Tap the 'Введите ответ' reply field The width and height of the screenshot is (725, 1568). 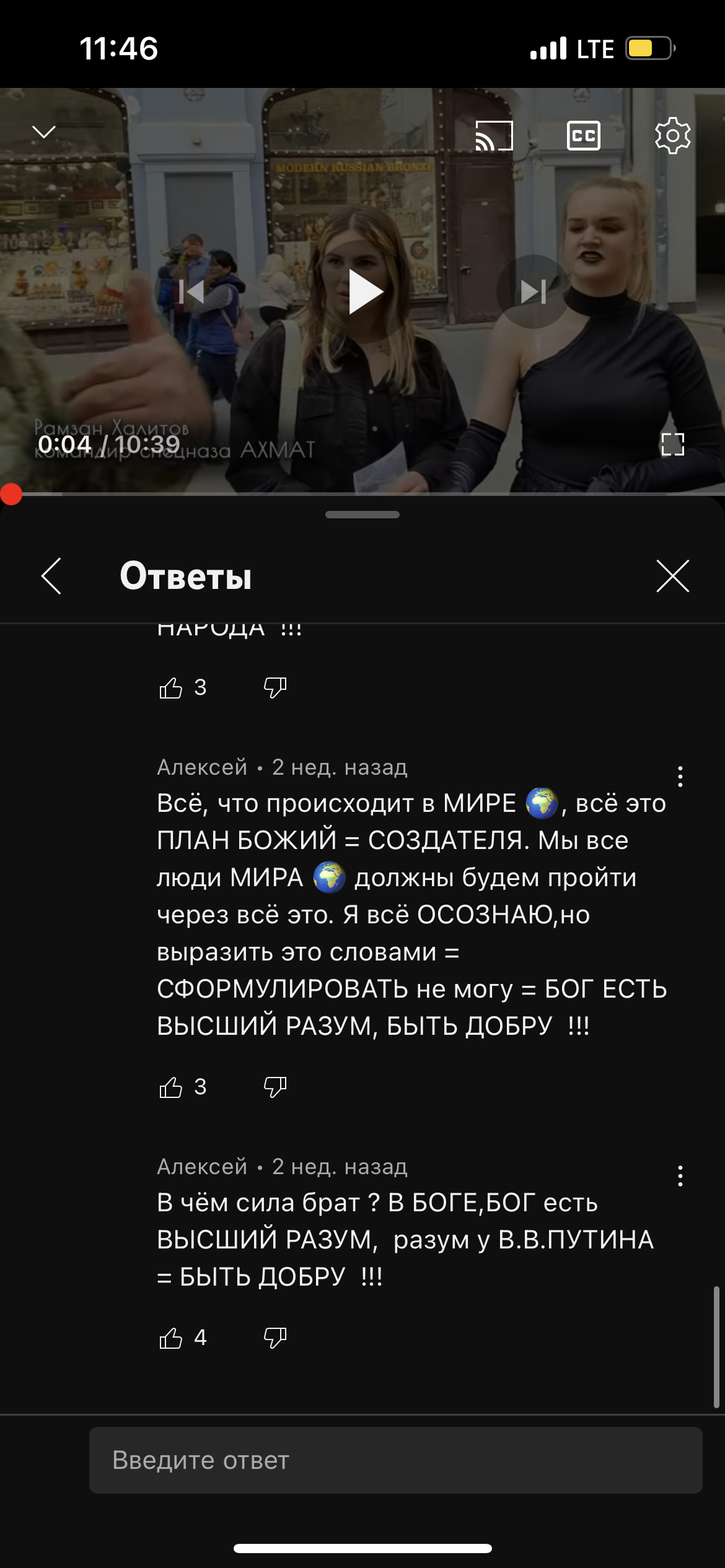[x=395, y=1460]
